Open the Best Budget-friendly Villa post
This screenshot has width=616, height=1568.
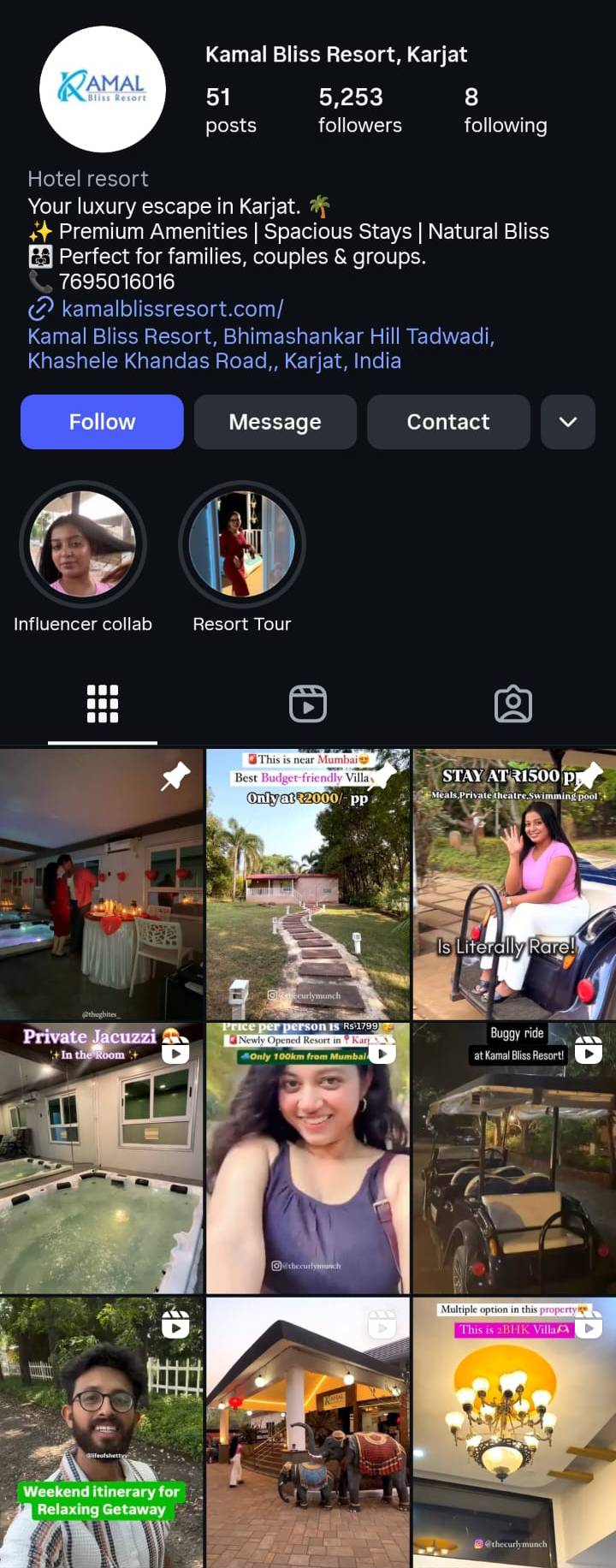pos(308,884)
